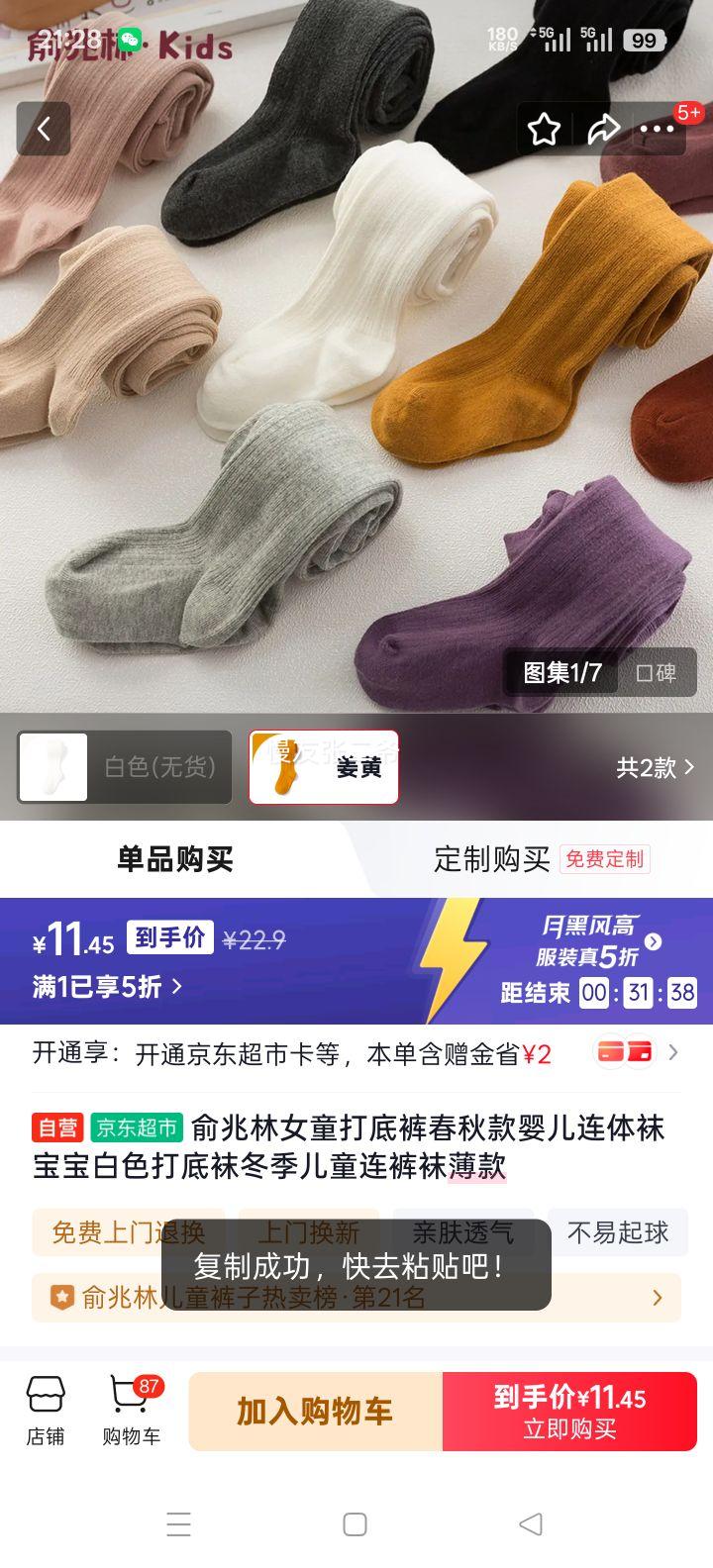Select the 白色(无货) variant option
Screen dimensions: 713x1568
(124, 767)
